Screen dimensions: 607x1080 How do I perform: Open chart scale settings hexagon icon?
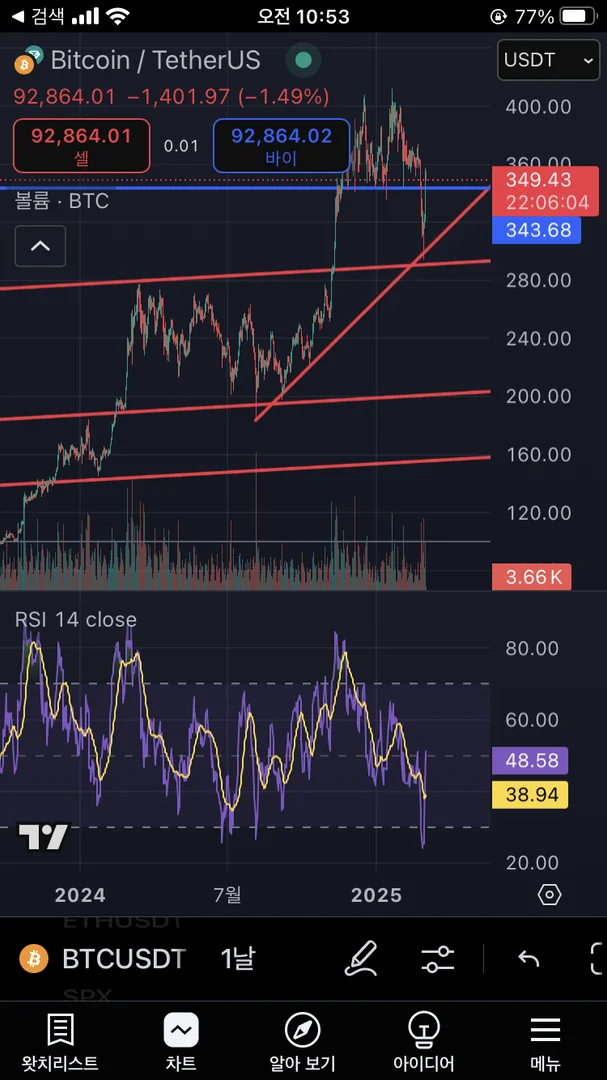[549, 894]
